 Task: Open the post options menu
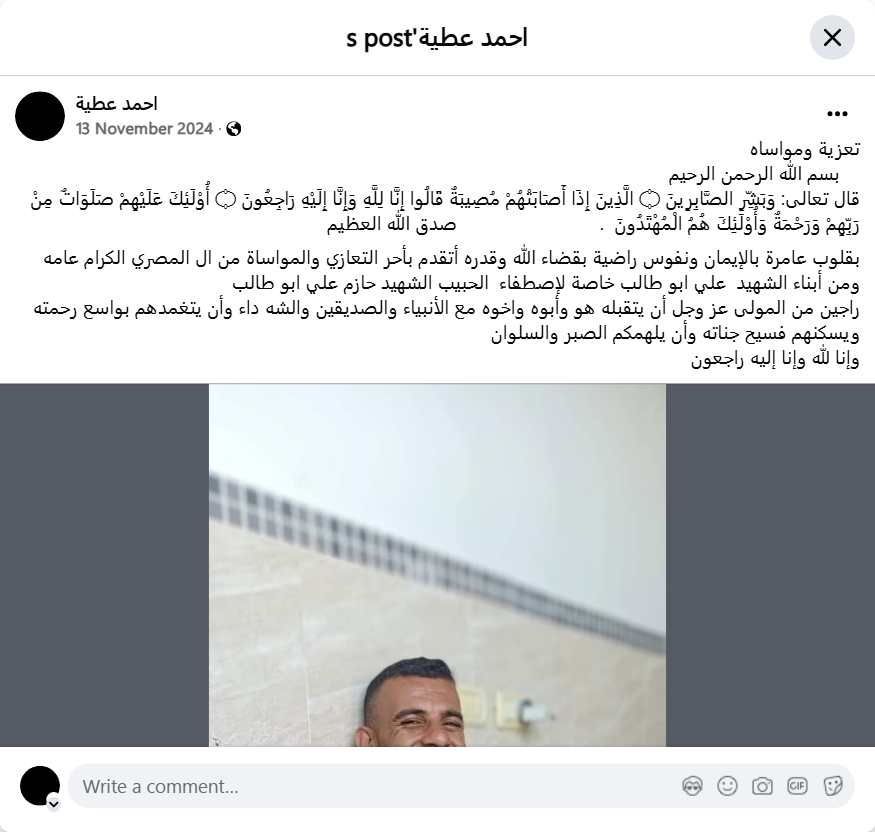point(837,115)
